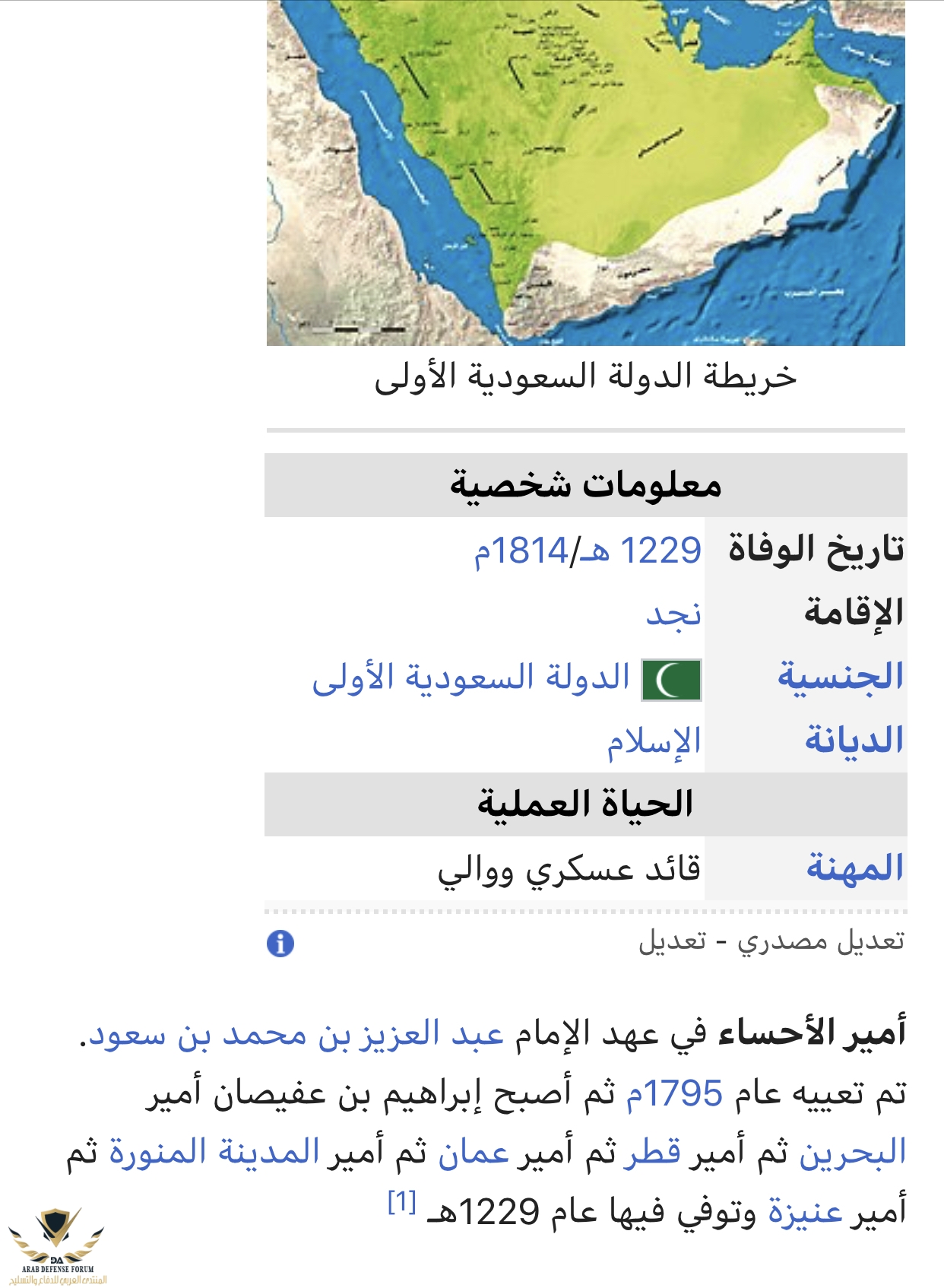944x1288 pixels.
Task: Open the المدينة المنورة link
Action: coord(214,1153)
